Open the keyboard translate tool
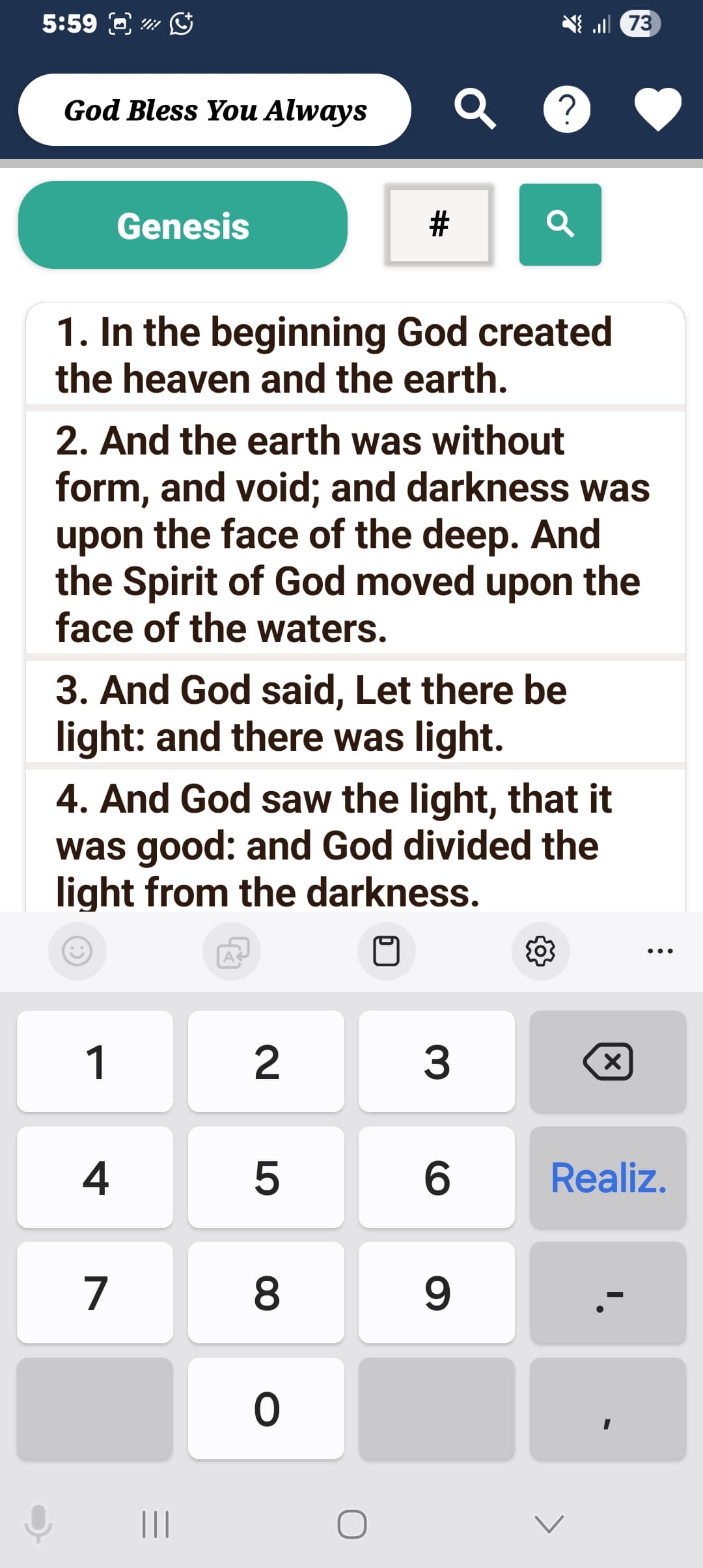Image resolution: width=703 pixels, height=1568 pixels. tap(232, 951)
